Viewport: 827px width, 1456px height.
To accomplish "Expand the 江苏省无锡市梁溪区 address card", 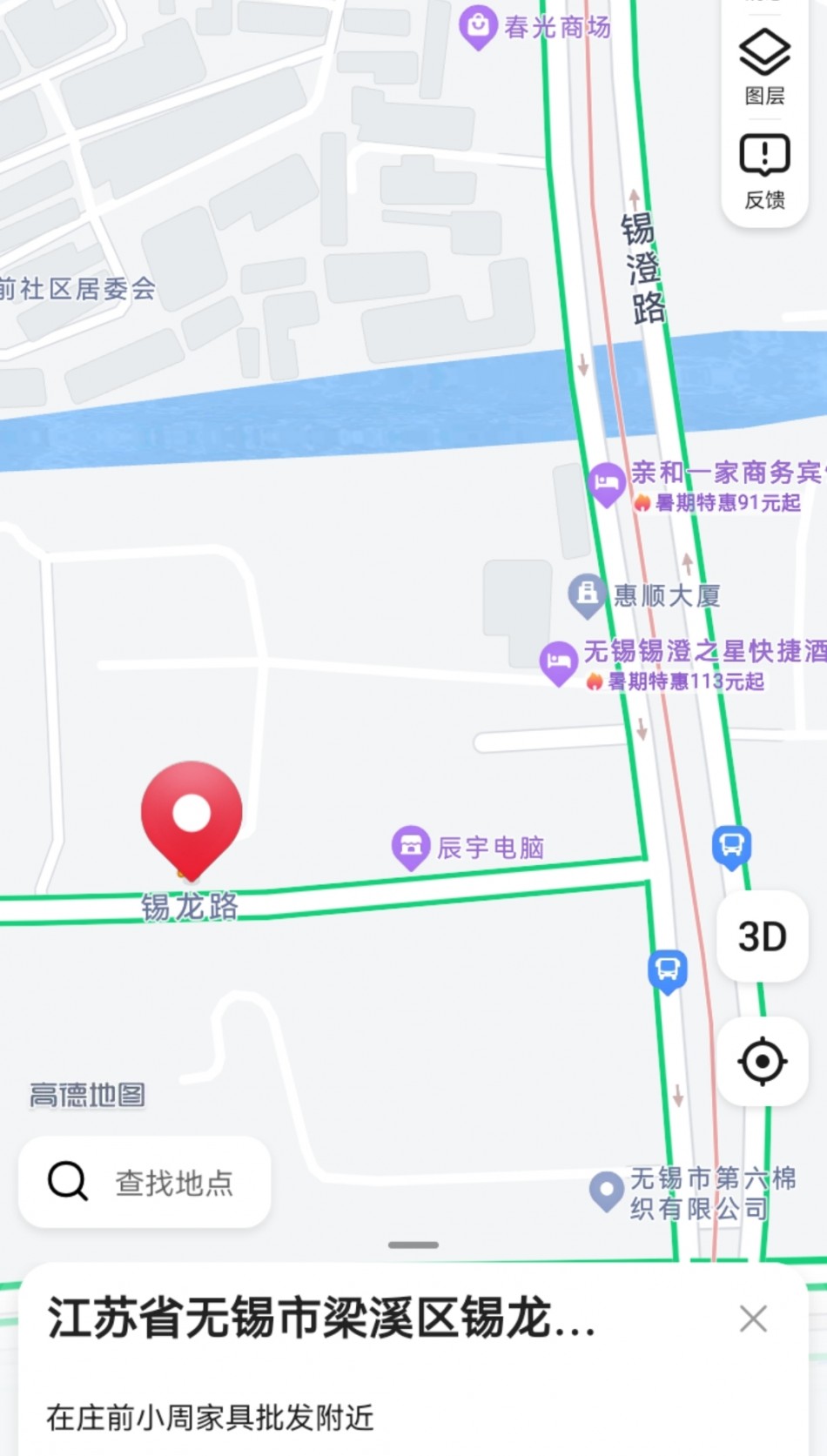I will point(322,1318).
